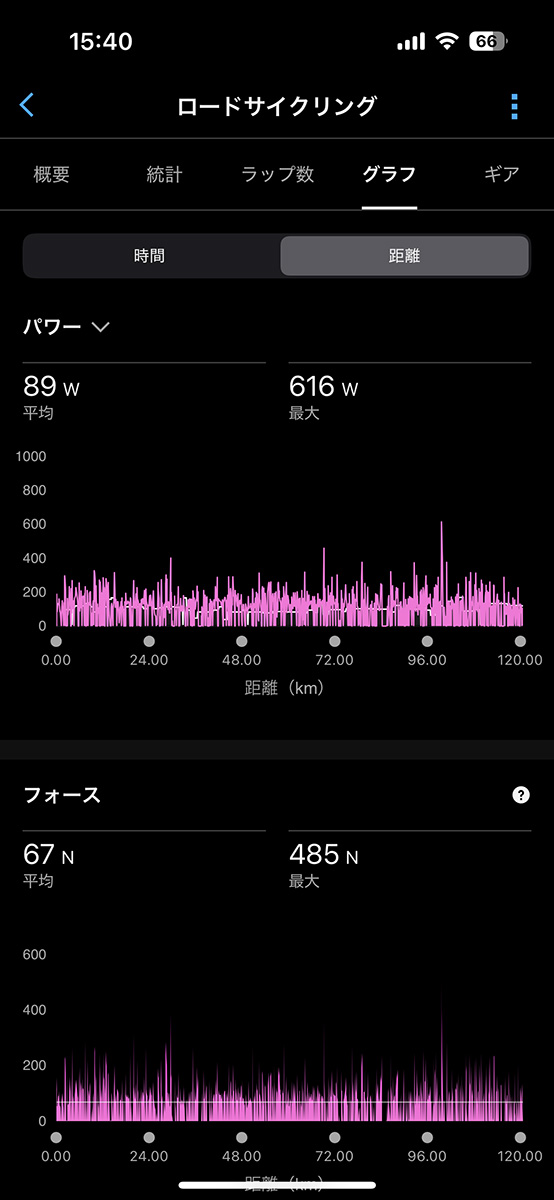Select the 時間 segment for the graph axis

tap(149, 256)
